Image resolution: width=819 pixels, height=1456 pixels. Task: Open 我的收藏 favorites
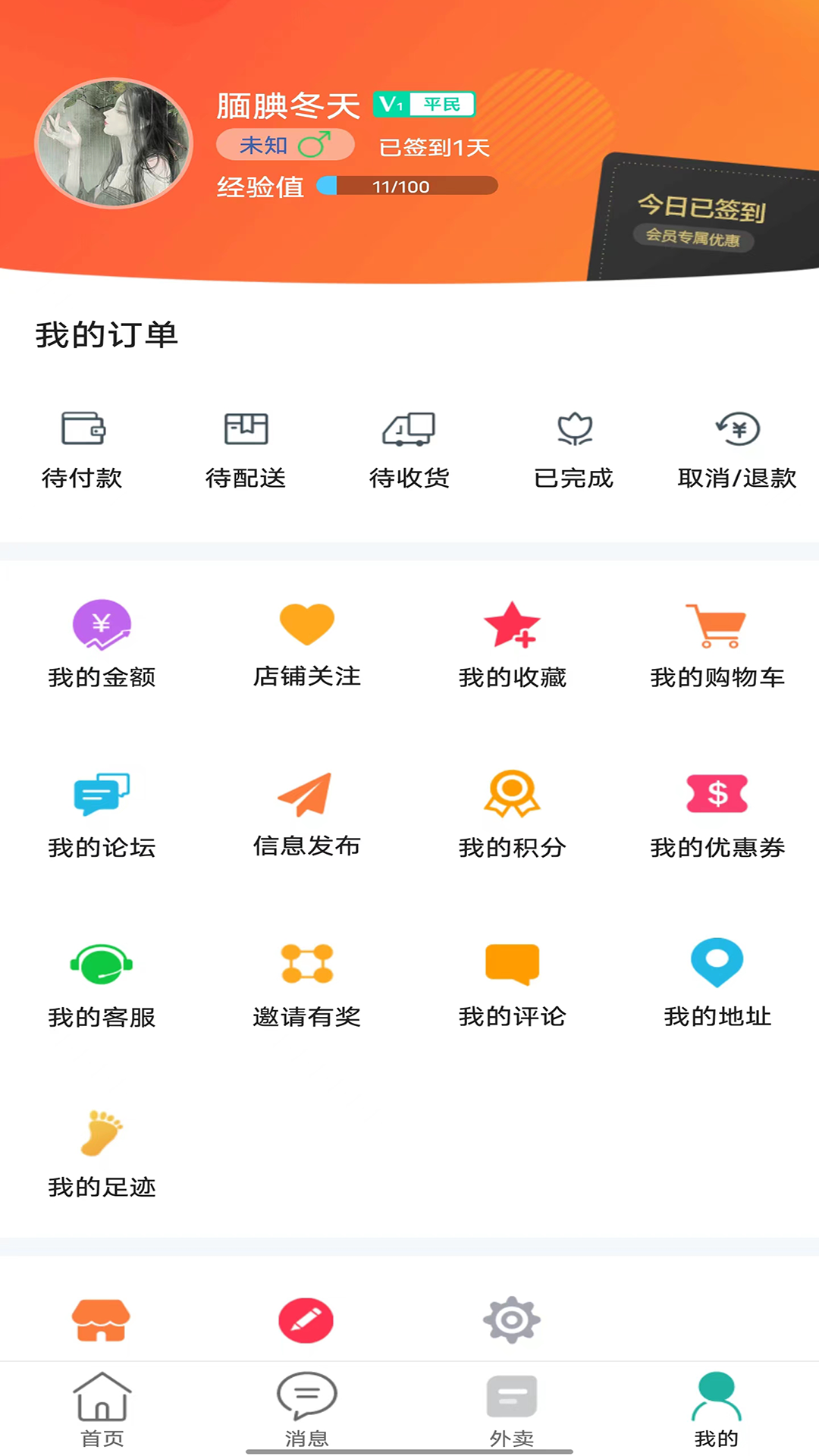pyautogui.click(x=512, y=643)
